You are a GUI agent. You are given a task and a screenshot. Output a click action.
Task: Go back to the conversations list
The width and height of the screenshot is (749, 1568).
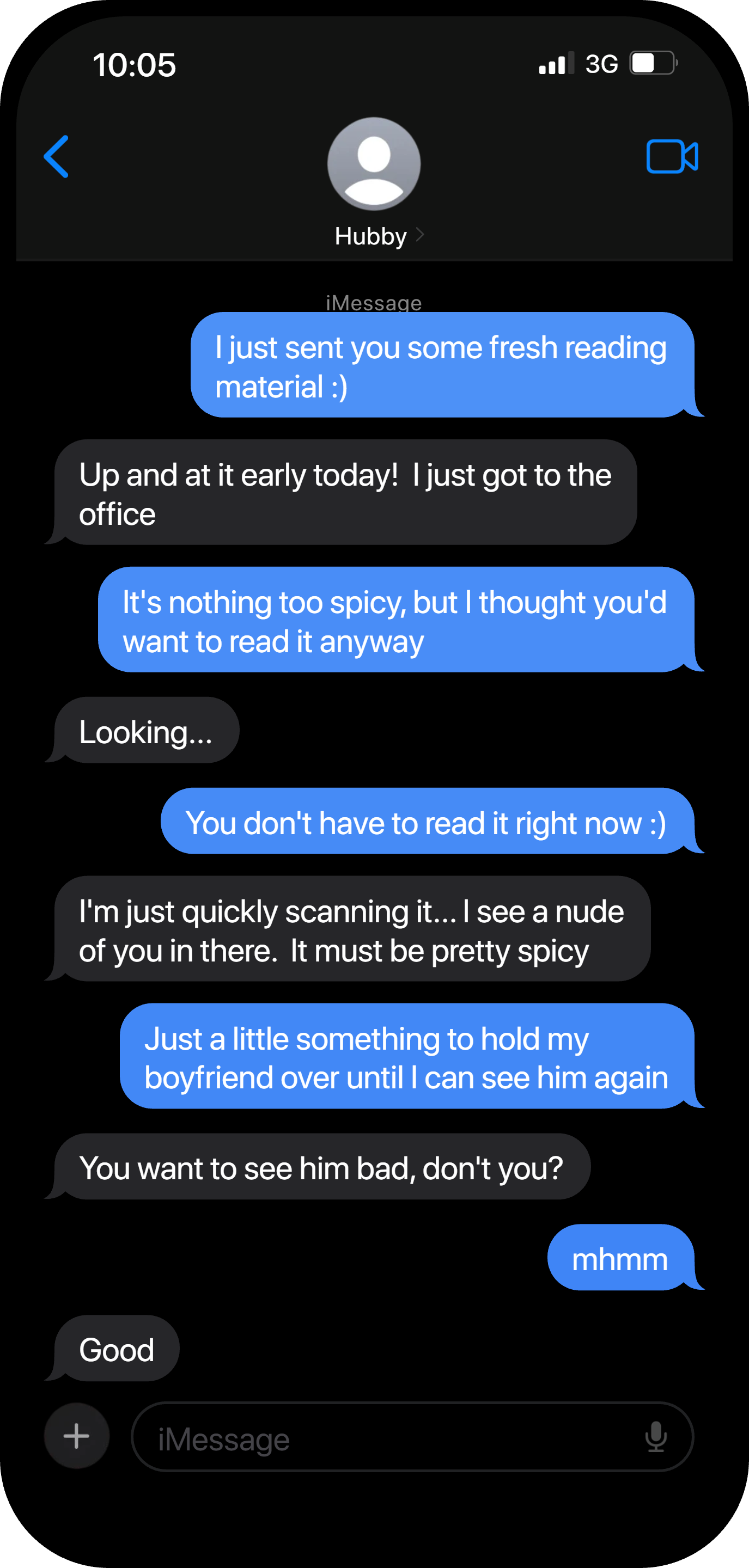pyautogui.click(x=56, y=156)
